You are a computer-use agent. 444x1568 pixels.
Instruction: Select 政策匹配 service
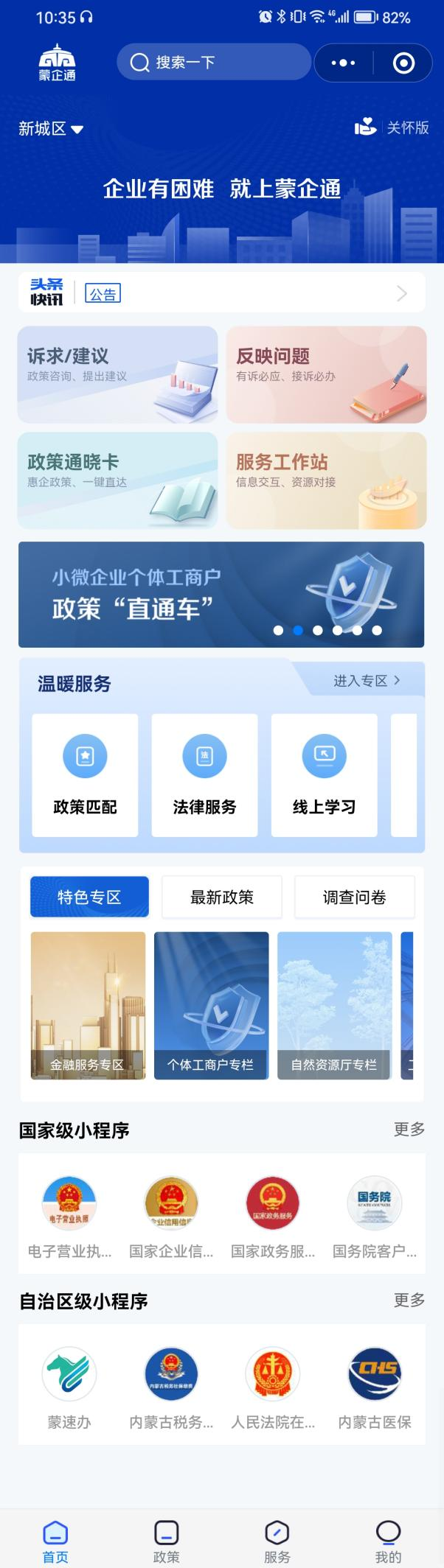point(85,774)
